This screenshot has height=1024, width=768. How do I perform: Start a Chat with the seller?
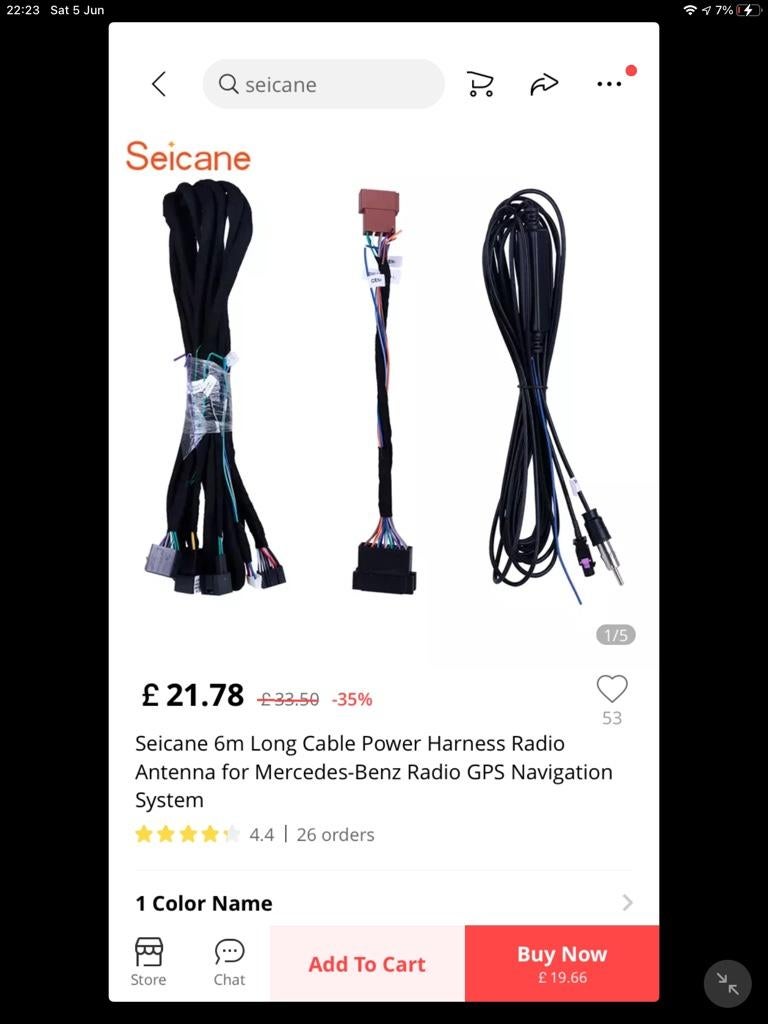[229, 962]
